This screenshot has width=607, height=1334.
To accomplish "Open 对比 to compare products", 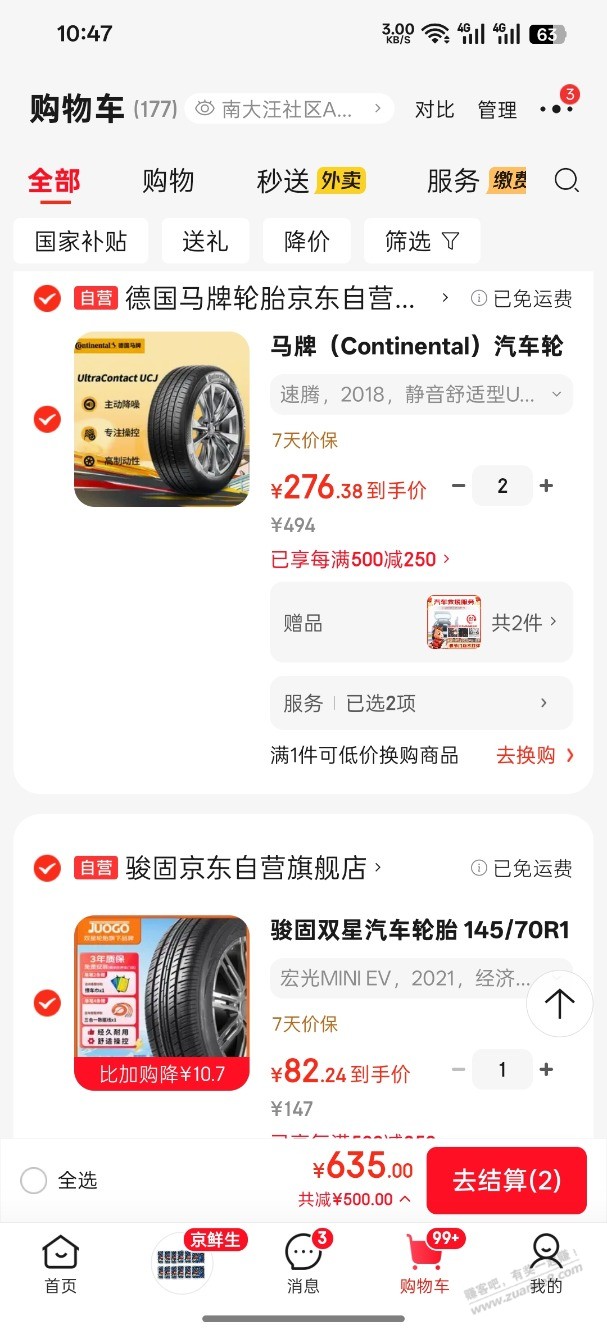I will tap(434, 109).
